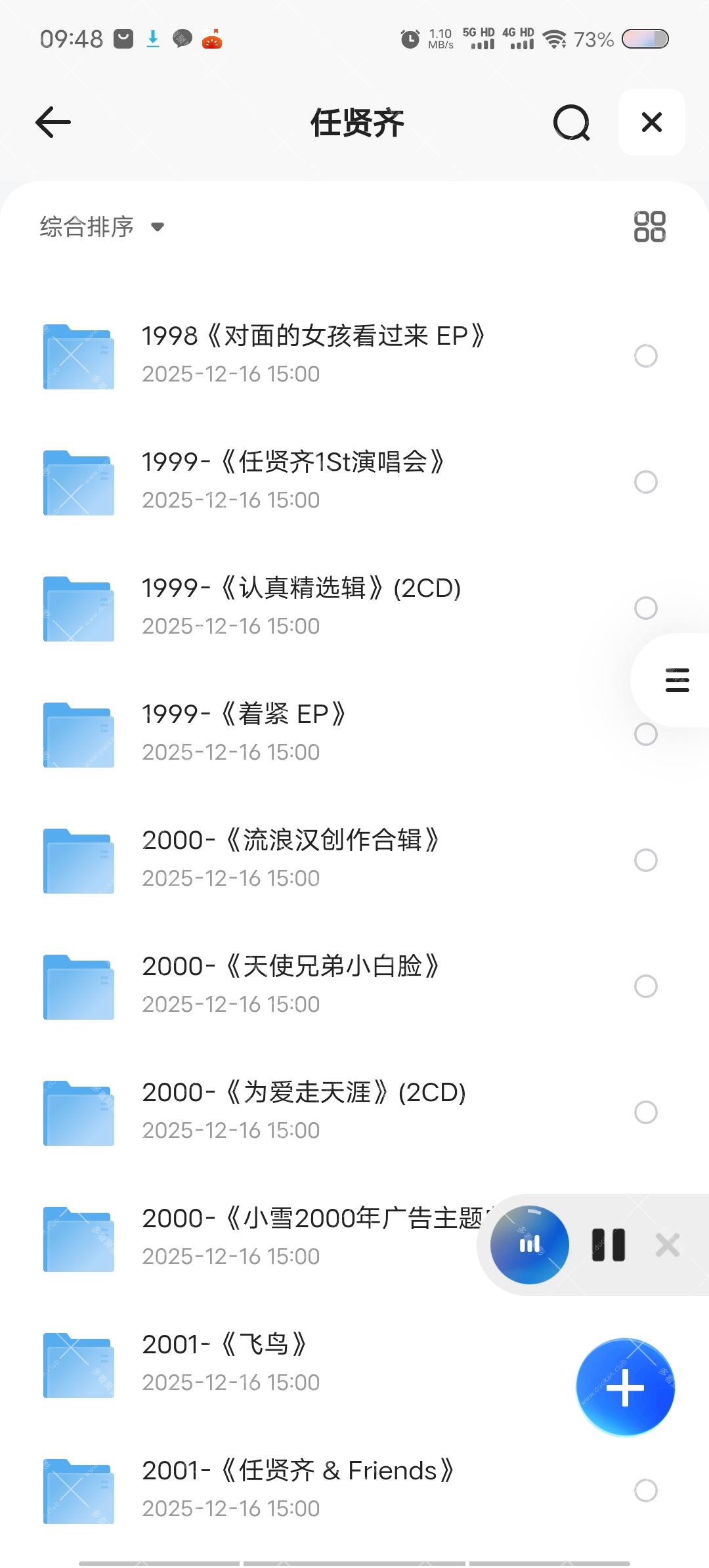
Task: Close the mini music player
Action: click(x=668, y=1244)
